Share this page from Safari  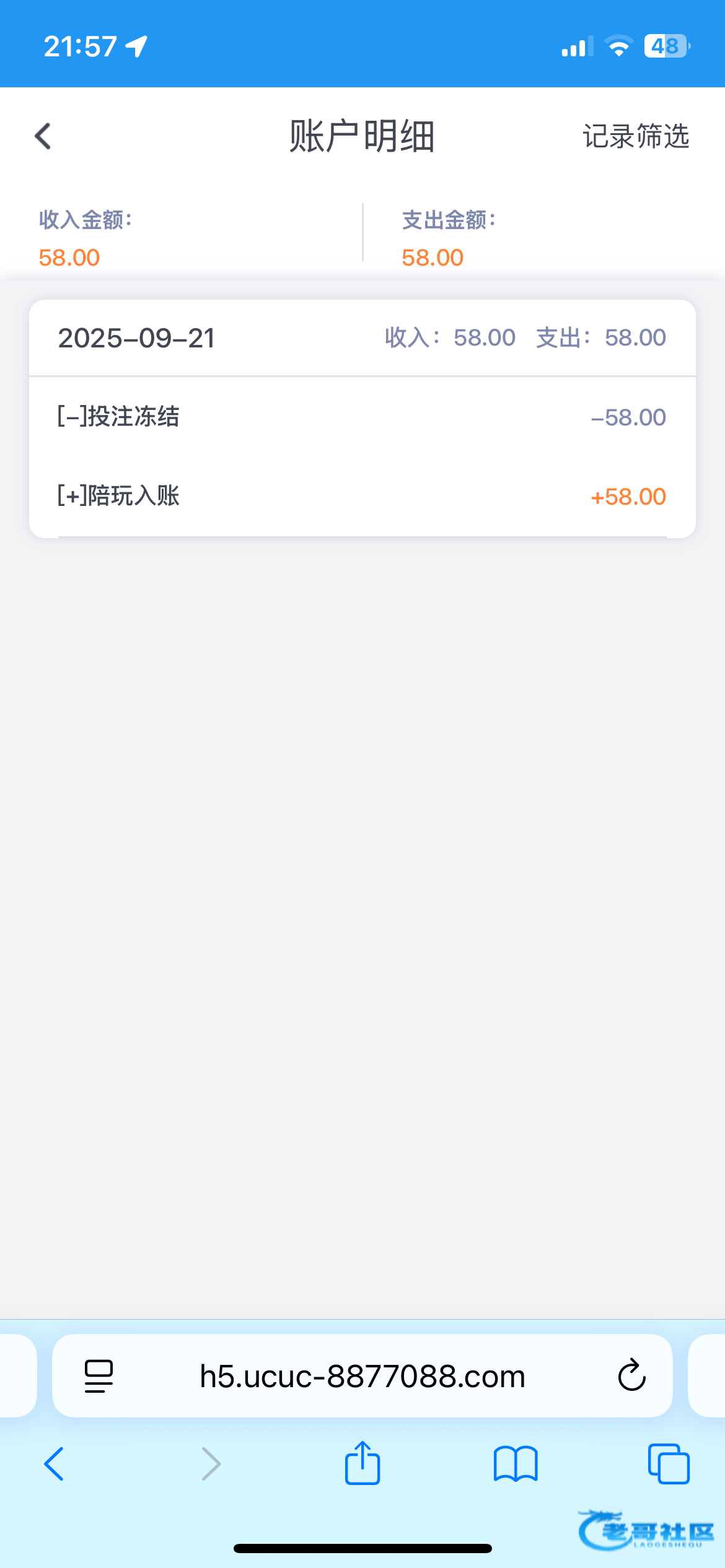362,1464
